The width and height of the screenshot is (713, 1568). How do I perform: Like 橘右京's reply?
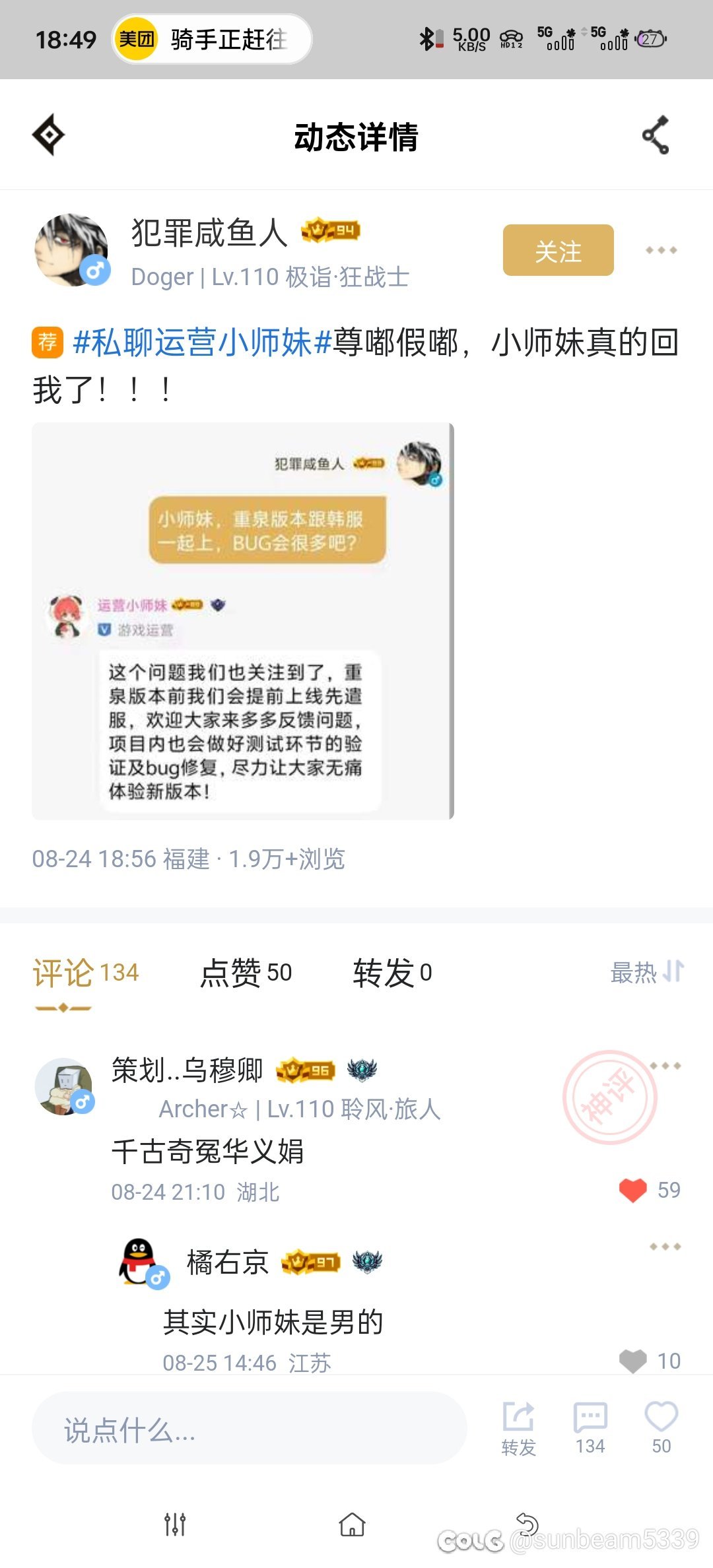point(633,1360)
